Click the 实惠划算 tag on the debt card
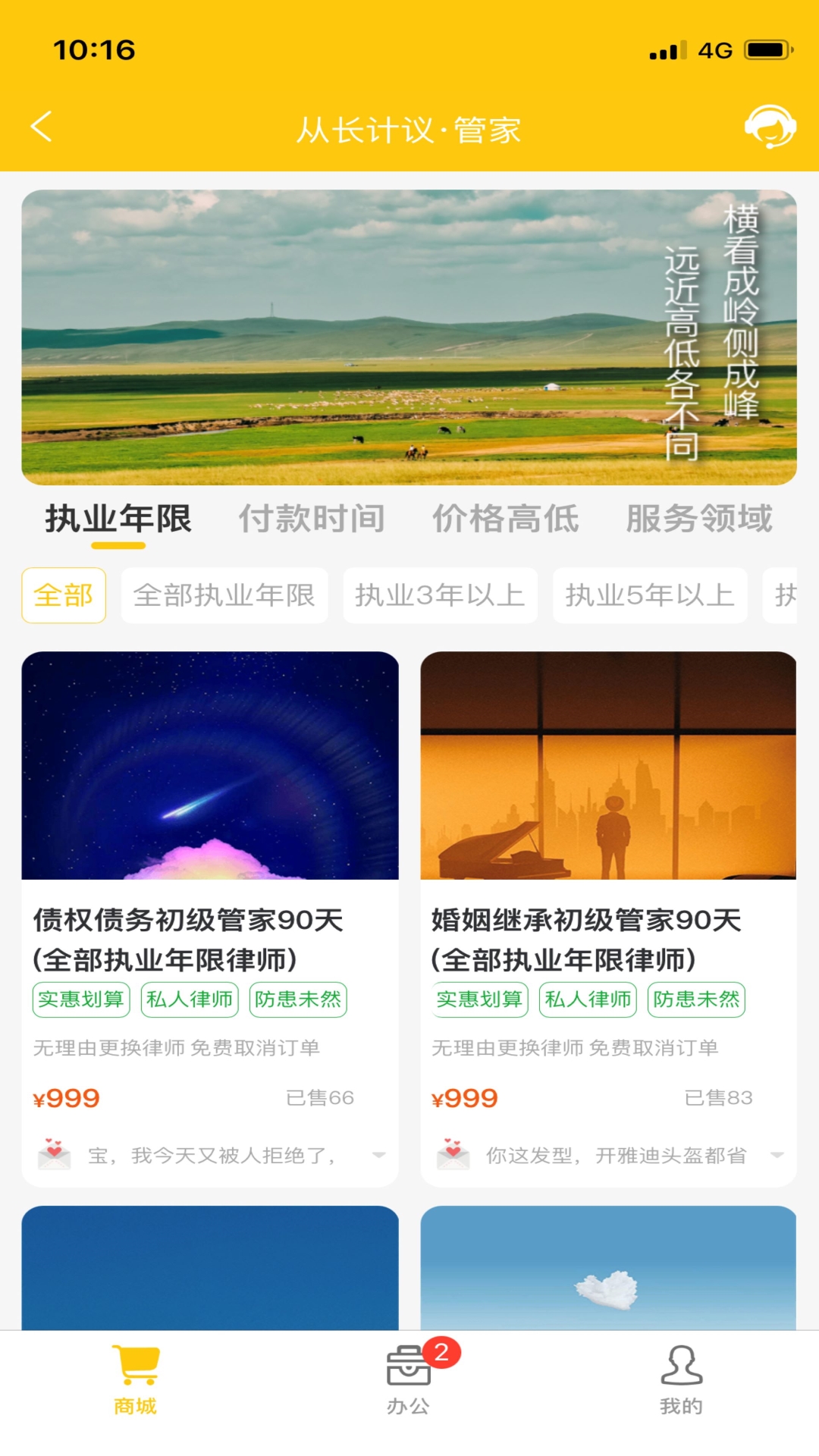The height and width of the screenshot is (1456, 819). point(82,999)
